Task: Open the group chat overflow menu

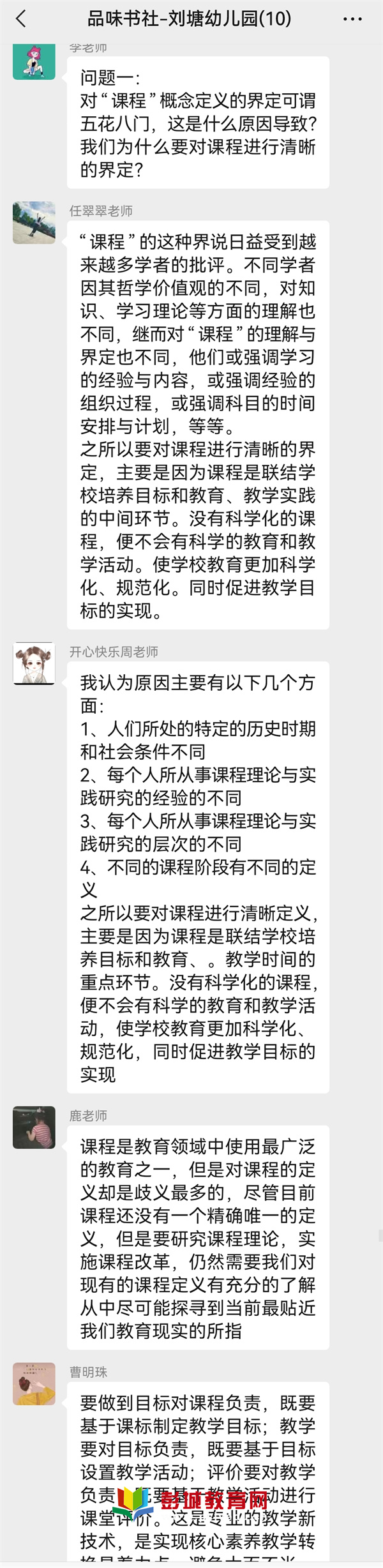Action: click(352, 19)
